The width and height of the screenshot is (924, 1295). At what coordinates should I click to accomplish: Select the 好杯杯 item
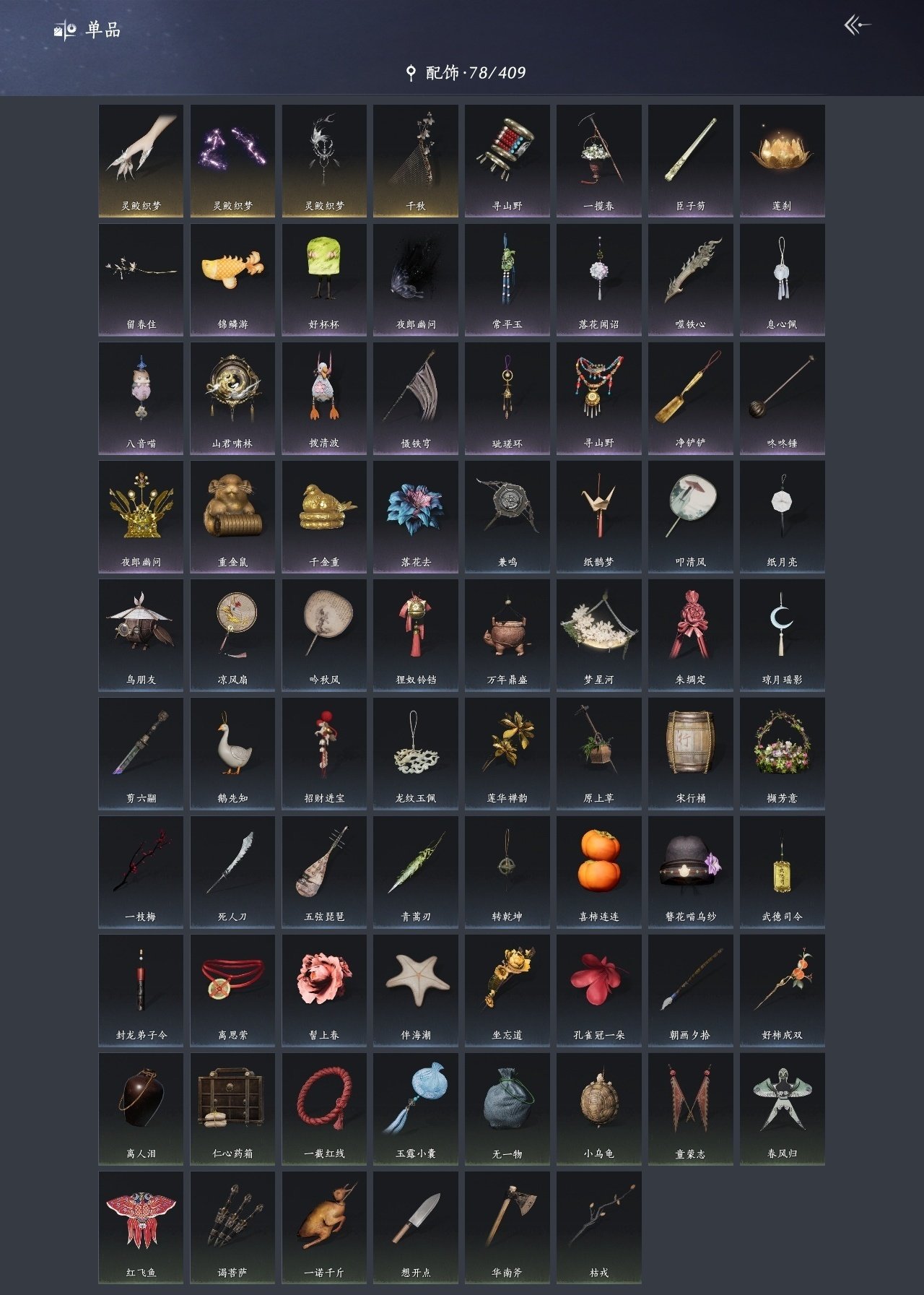pos(324,279)
